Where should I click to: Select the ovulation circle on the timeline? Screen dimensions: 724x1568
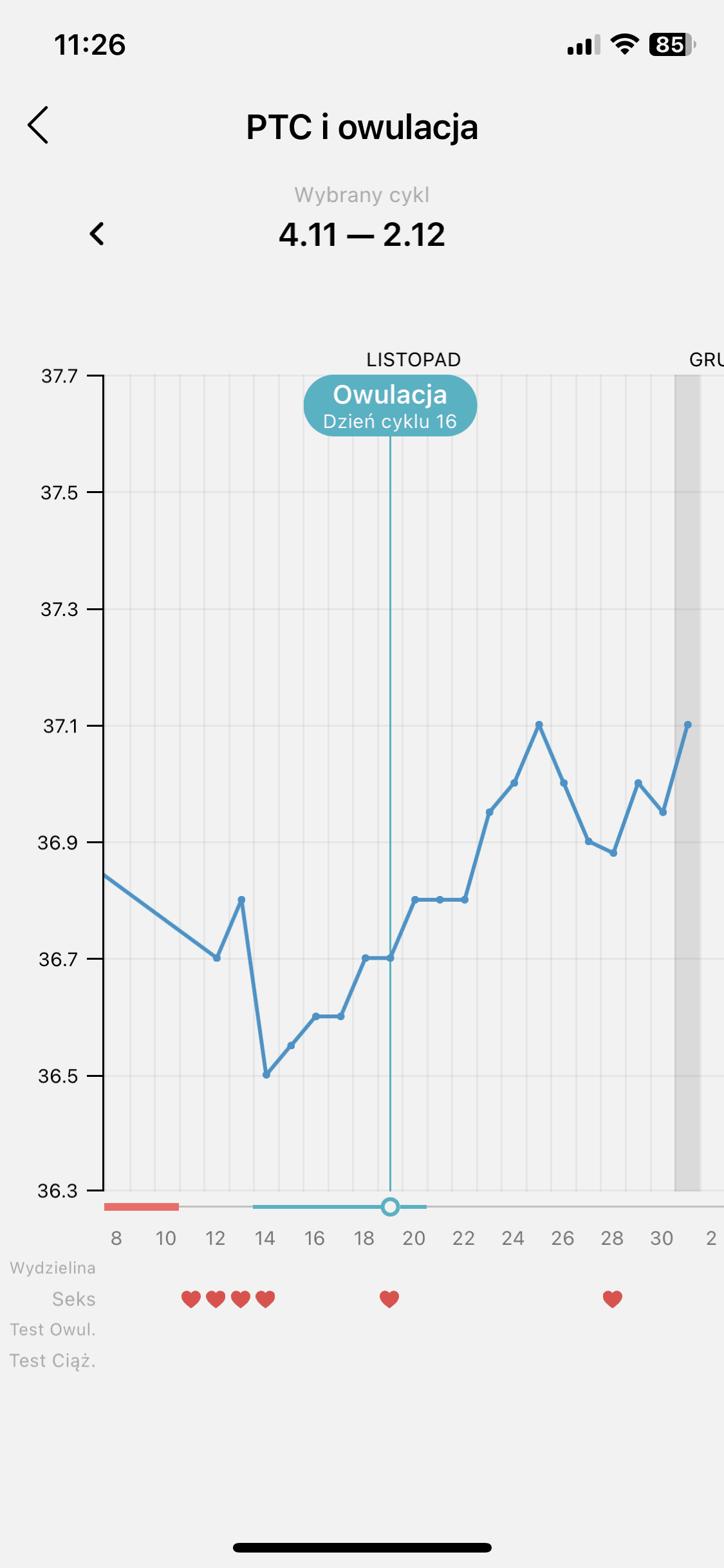click(x=390, y=1207)
